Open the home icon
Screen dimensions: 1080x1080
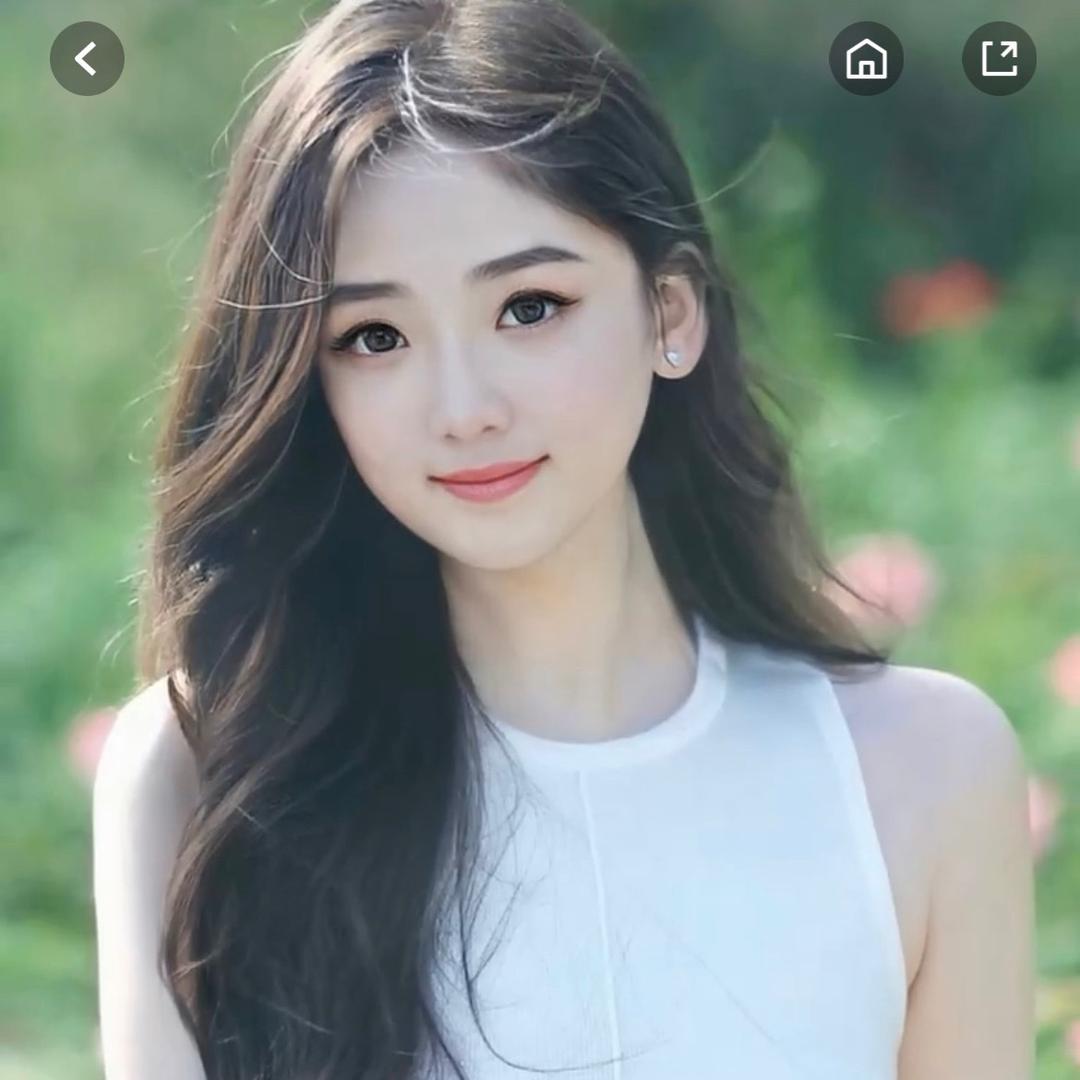(866, 59)
